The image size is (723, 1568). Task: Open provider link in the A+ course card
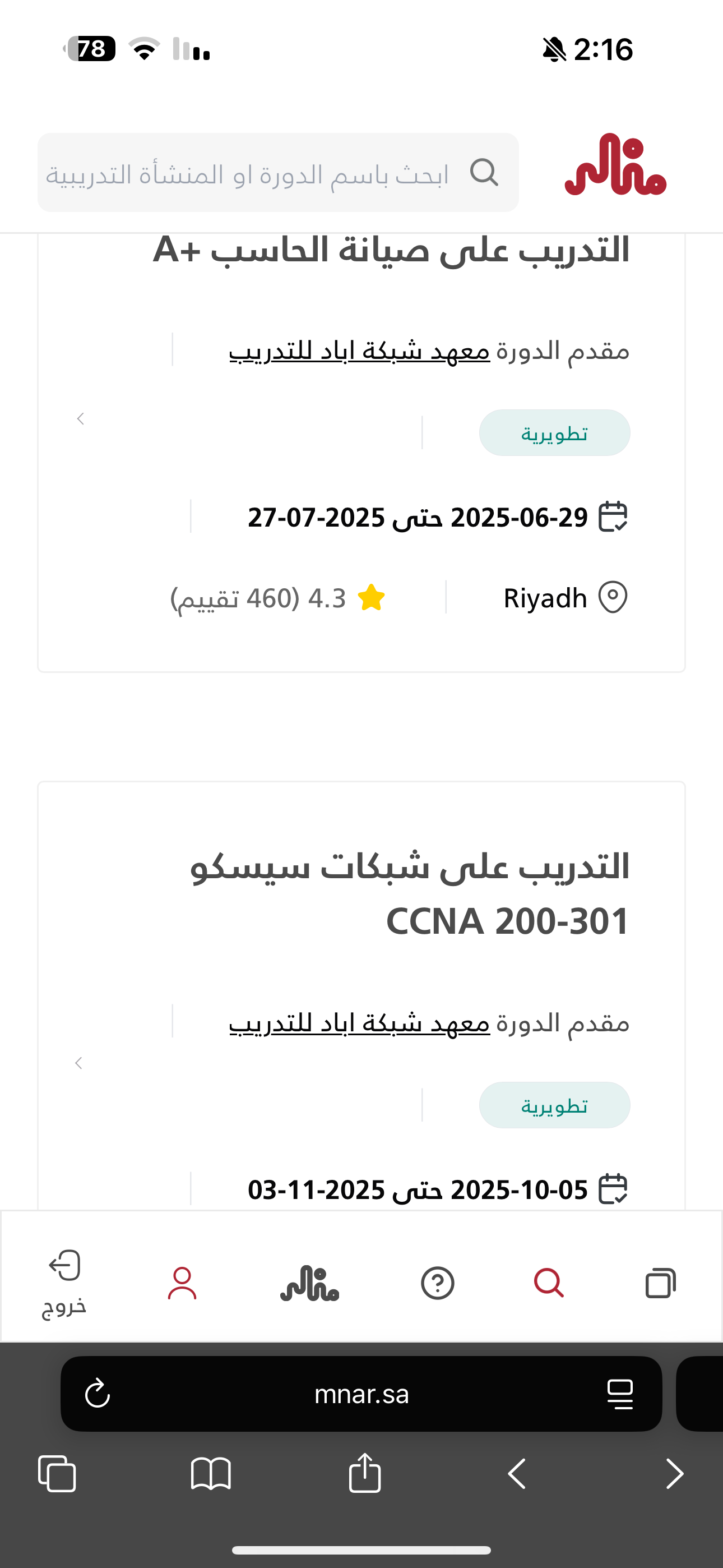[359, 351]
